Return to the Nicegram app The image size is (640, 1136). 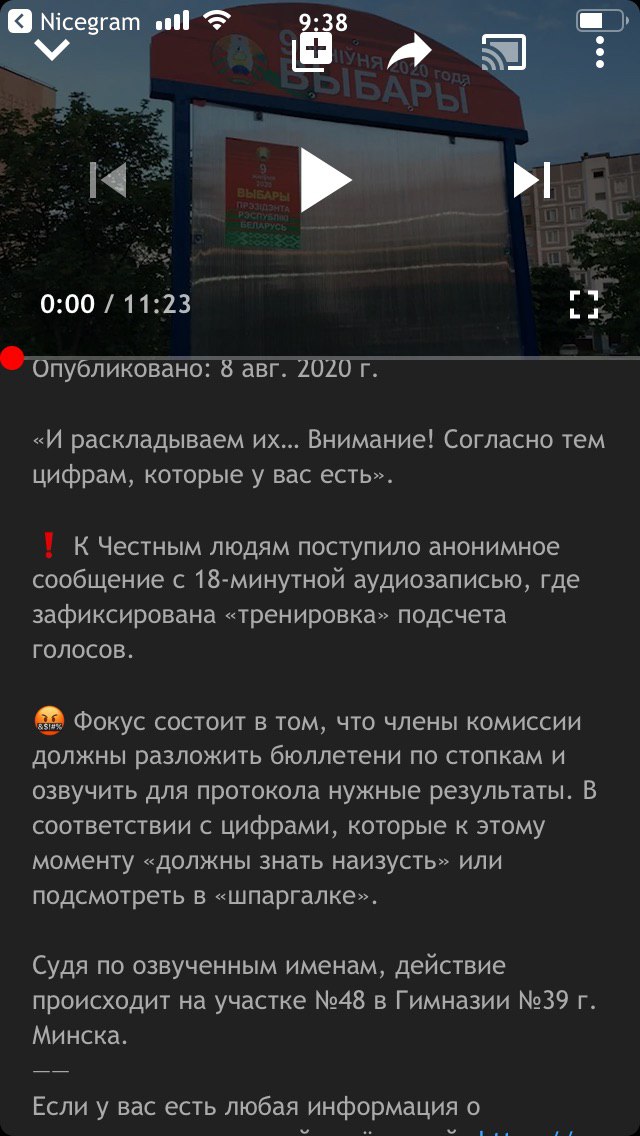point(75,21)
